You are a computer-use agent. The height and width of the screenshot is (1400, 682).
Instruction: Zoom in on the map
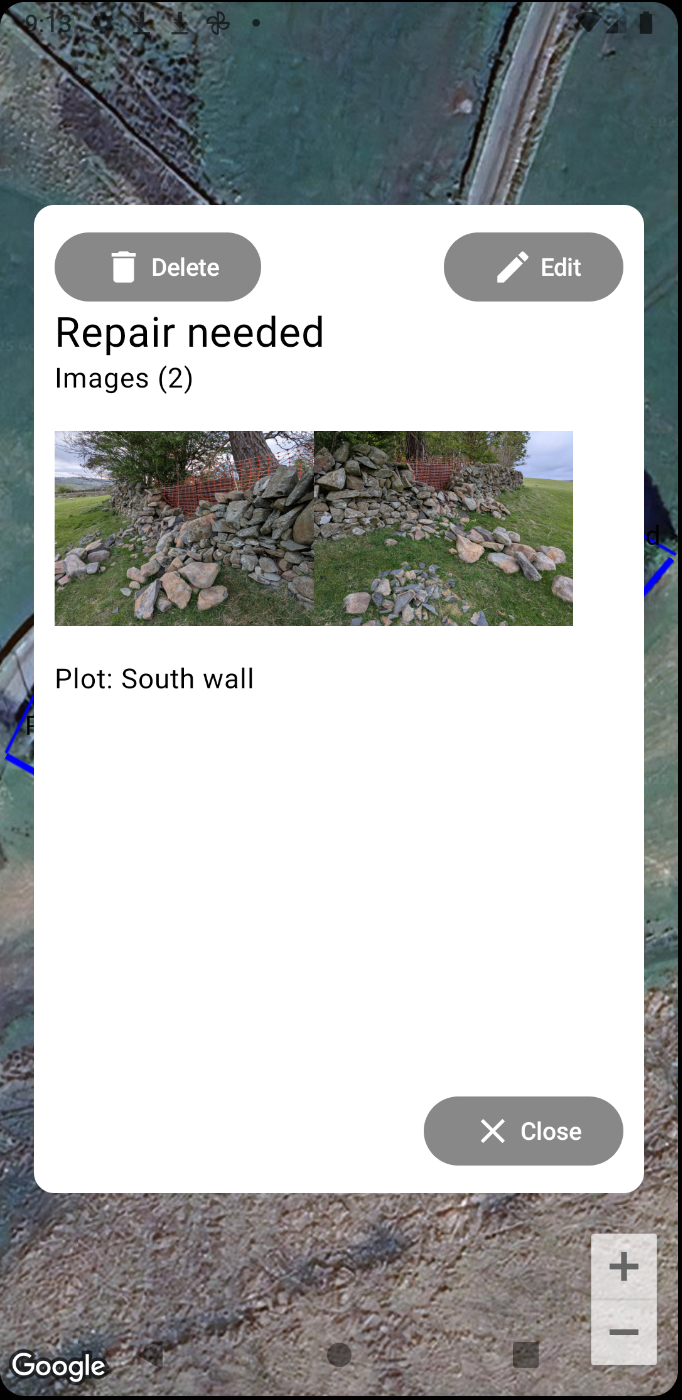[624, 1267]
